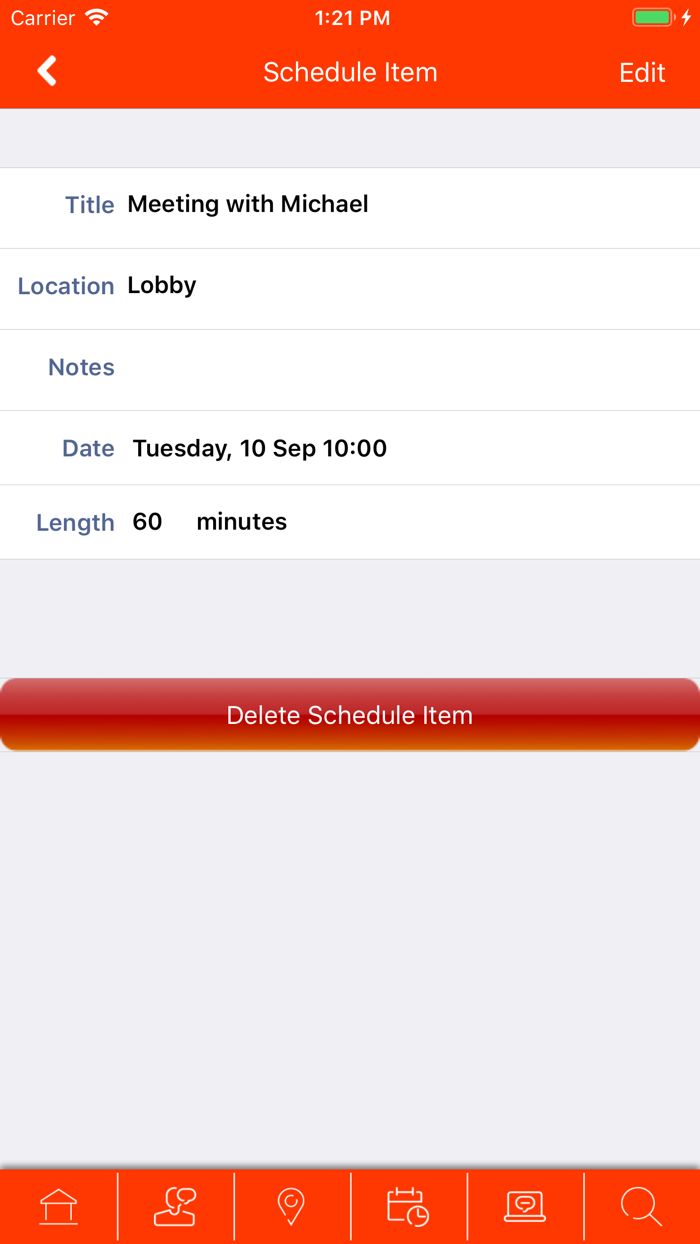Open the map location pin tab

[291, 1206]
